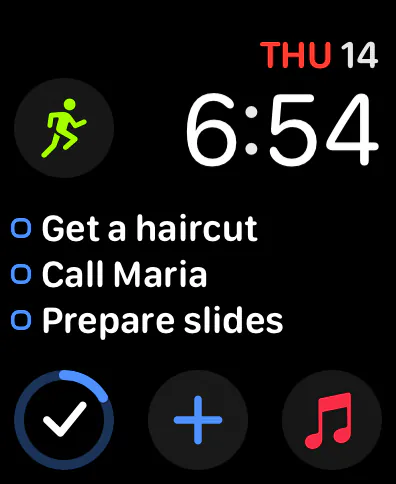Open the Get a haircut task
Screen dimensions: 396x484
[x=134, y=228]
